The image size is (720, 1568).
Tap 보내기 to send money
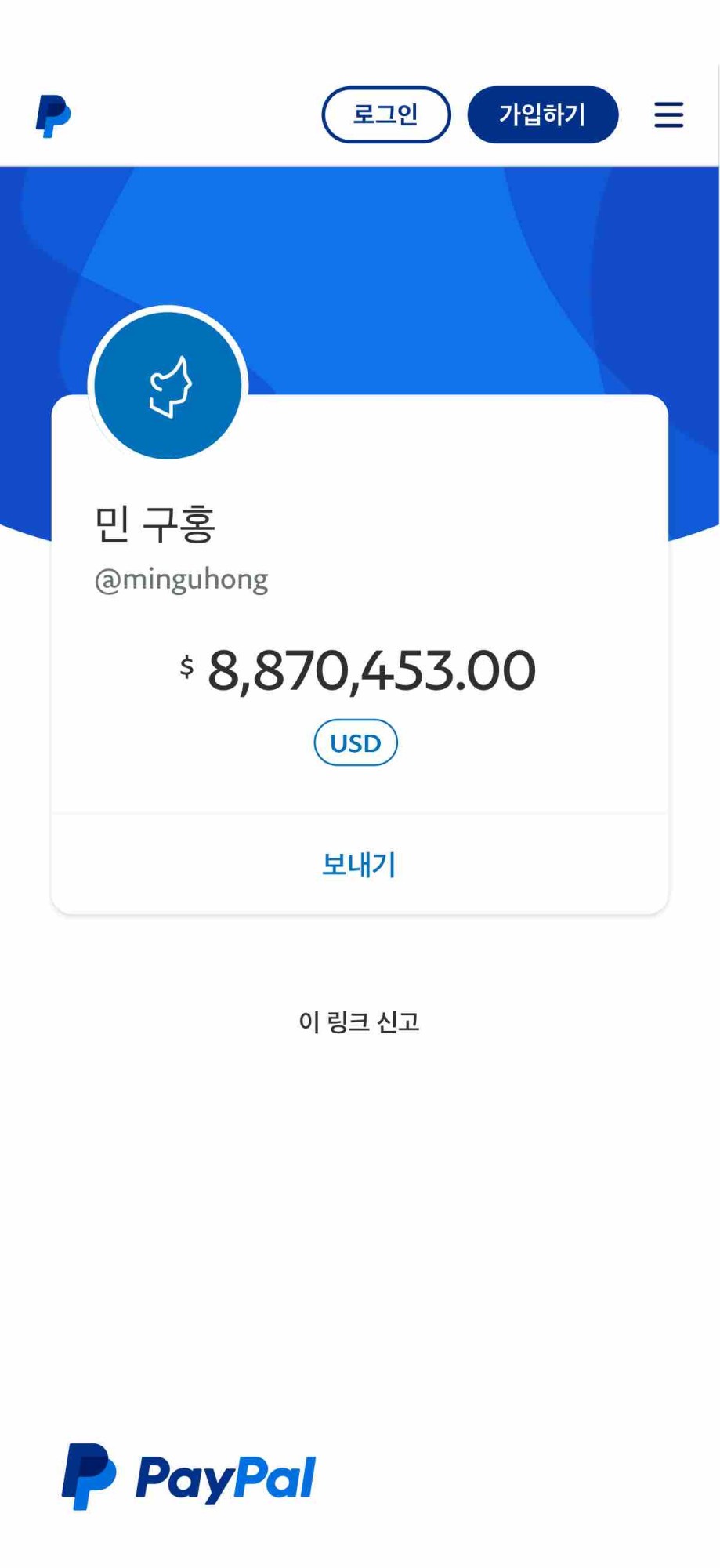pyautogui.click(x=360, y=864)
